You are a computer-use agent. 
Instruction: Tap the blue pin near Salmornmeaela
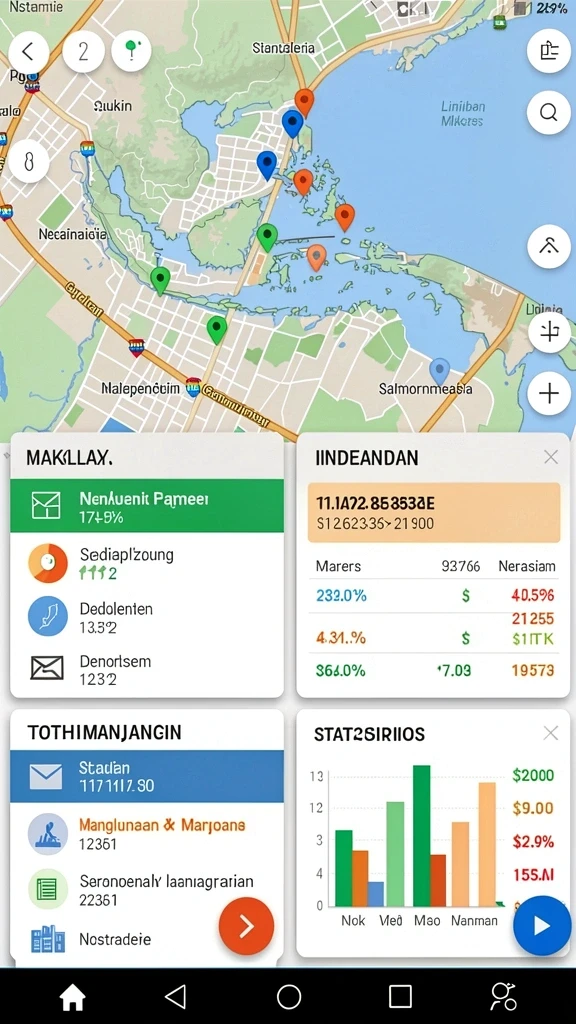click(440, 371)
